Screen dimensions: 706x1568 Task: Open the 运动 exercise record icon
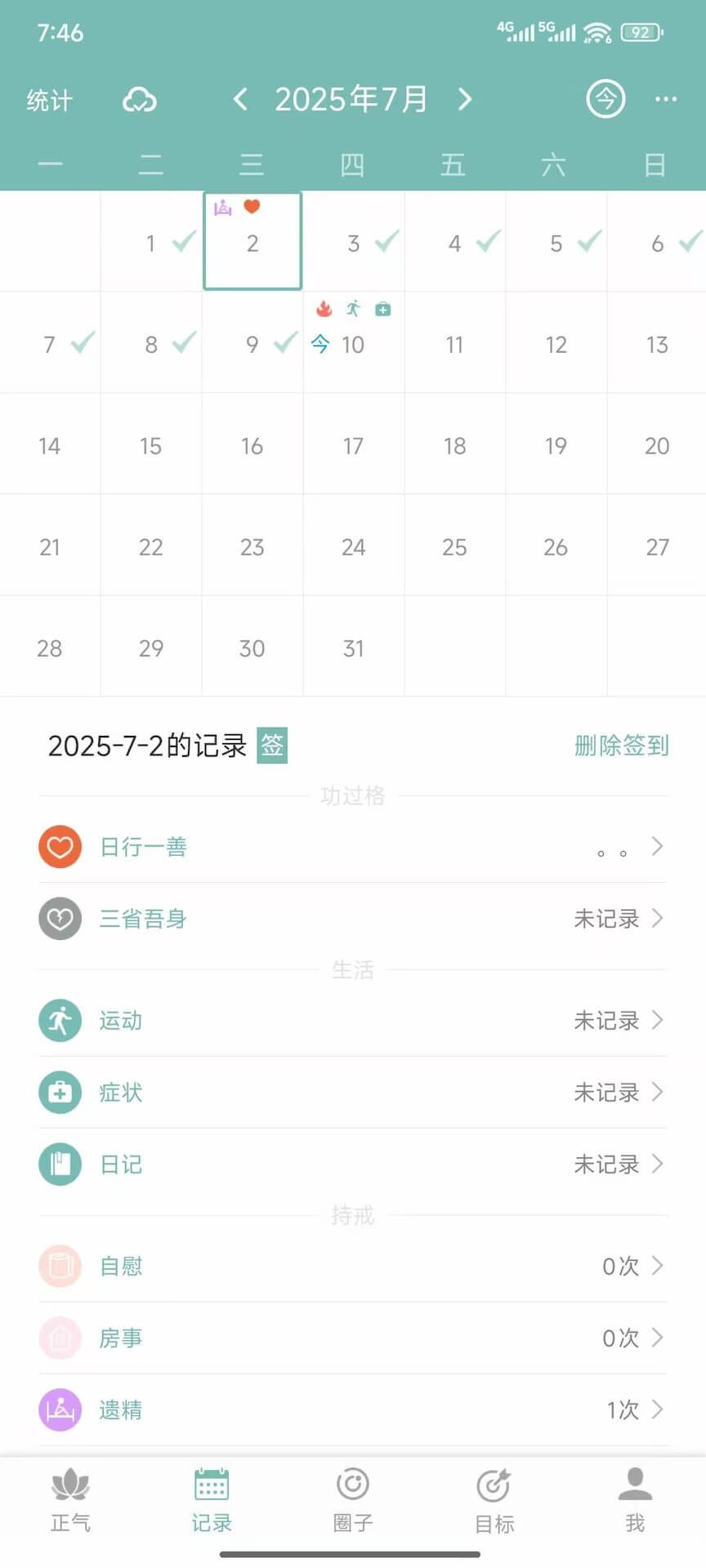coord(59,1021)
